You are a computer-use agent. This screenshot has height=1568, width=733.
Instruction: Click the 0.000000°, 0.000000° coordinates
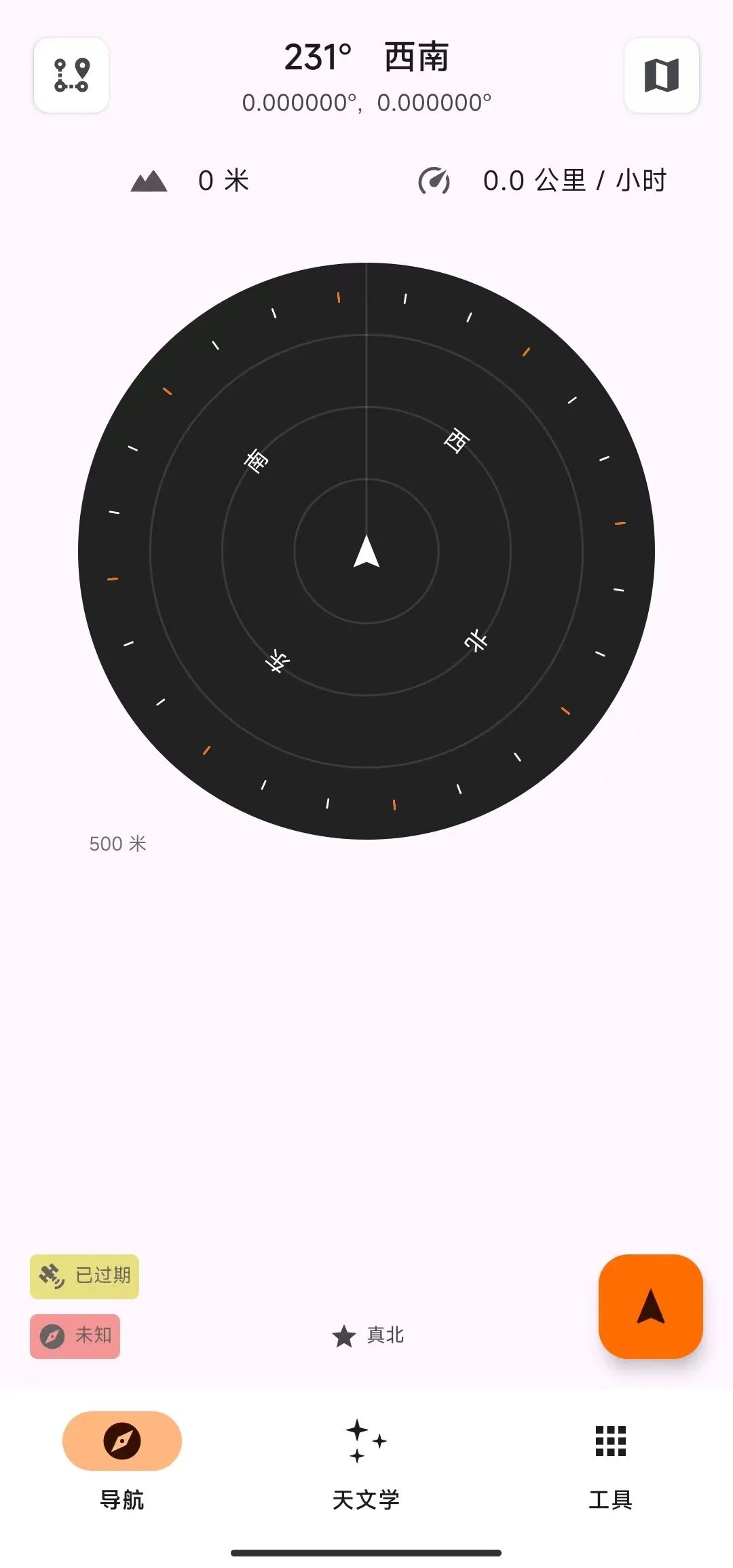[x=366, y=102]
